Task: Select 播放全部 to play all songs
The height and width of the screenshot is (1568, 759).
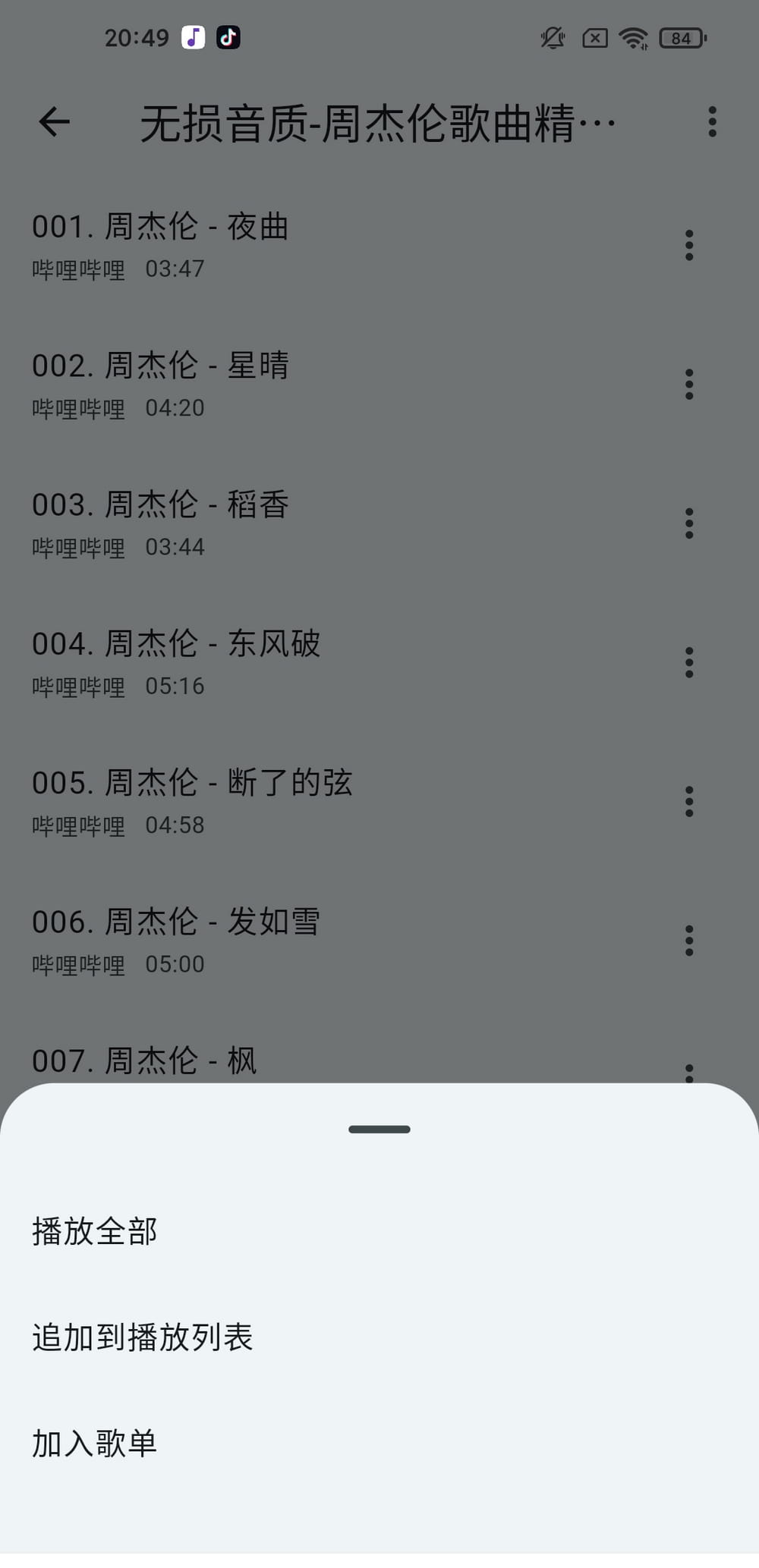Action: tap(93, 1230)
